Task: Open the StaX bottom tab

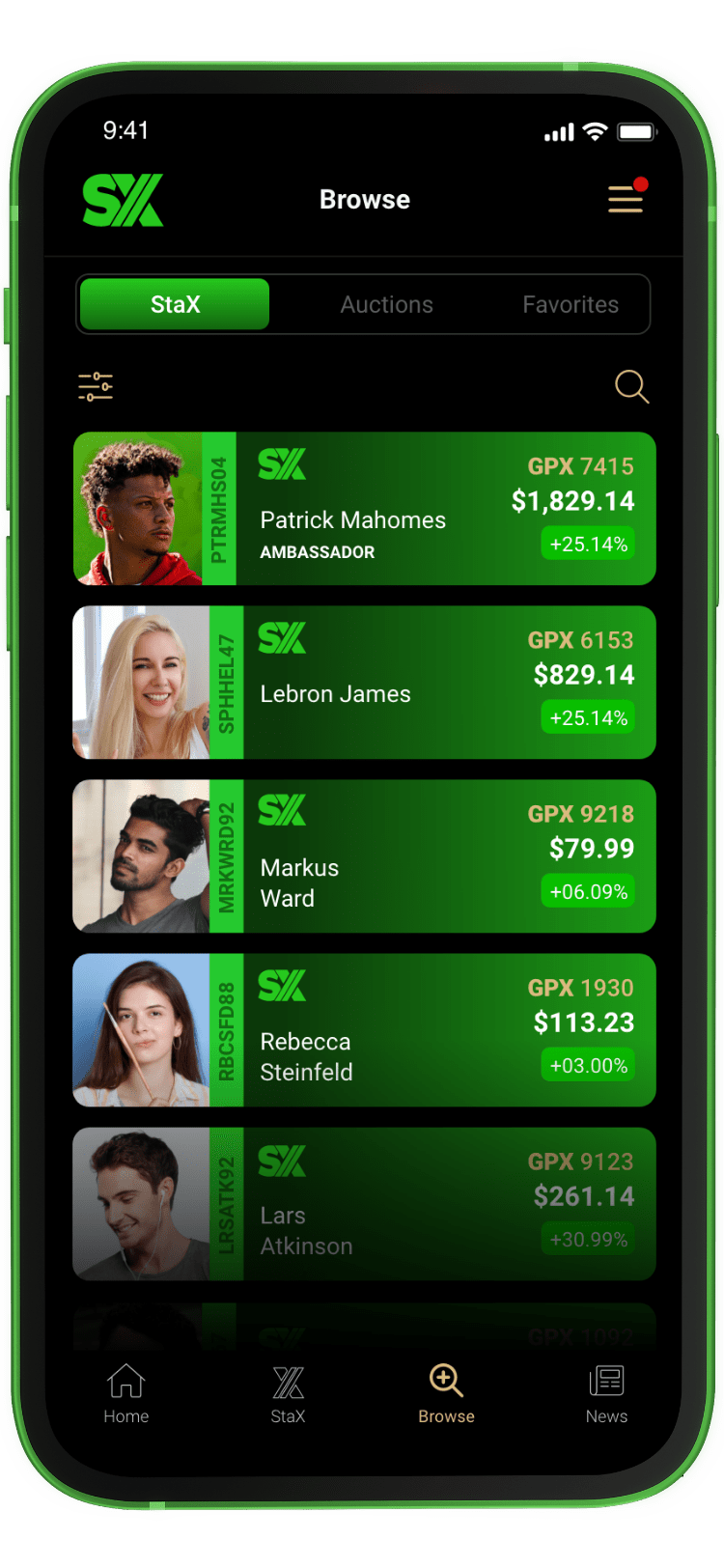Action: (288, 1393)
